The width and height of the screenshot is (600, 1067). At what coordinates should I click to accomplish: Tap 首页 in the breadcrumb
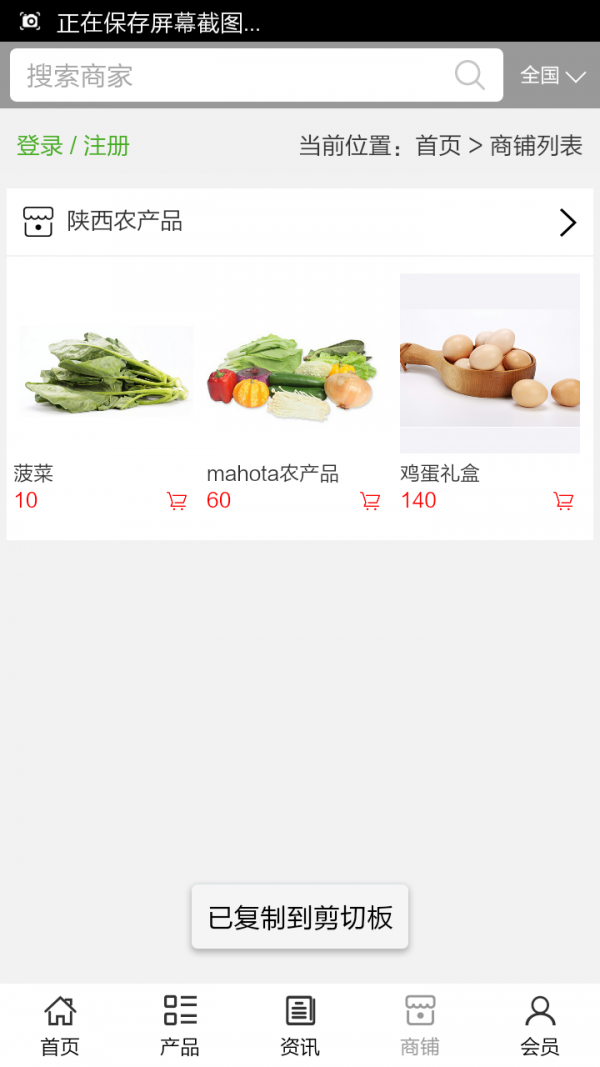tap(438, 146)
